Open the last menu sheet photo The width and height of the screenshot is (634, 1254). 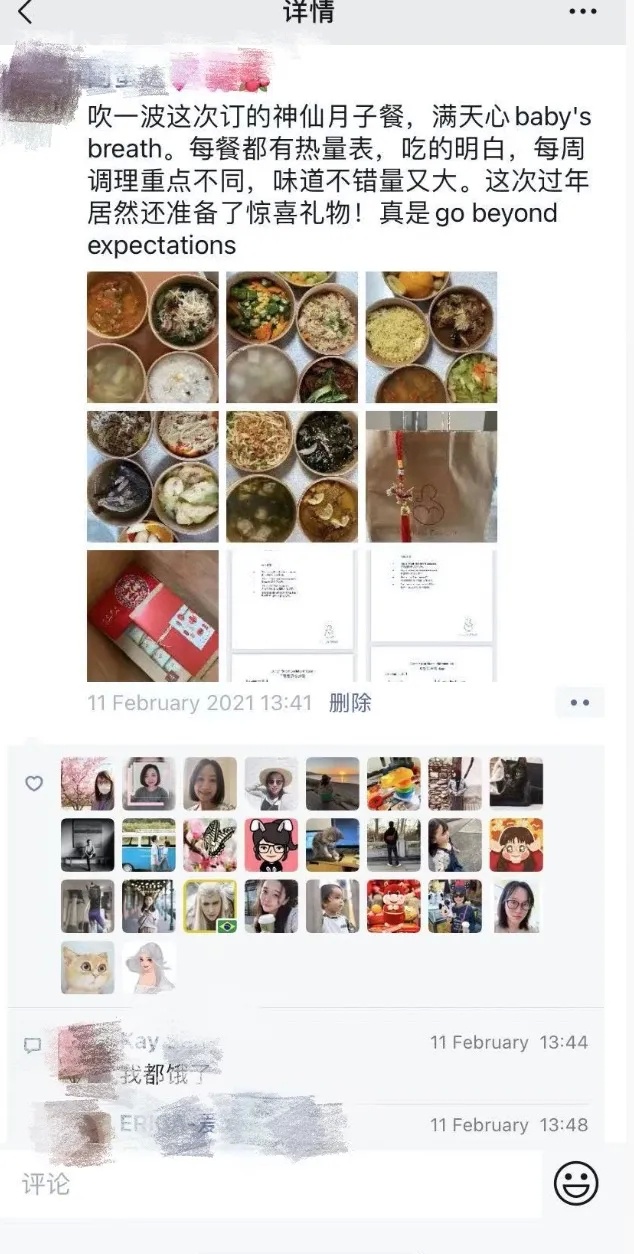[431, 616]
